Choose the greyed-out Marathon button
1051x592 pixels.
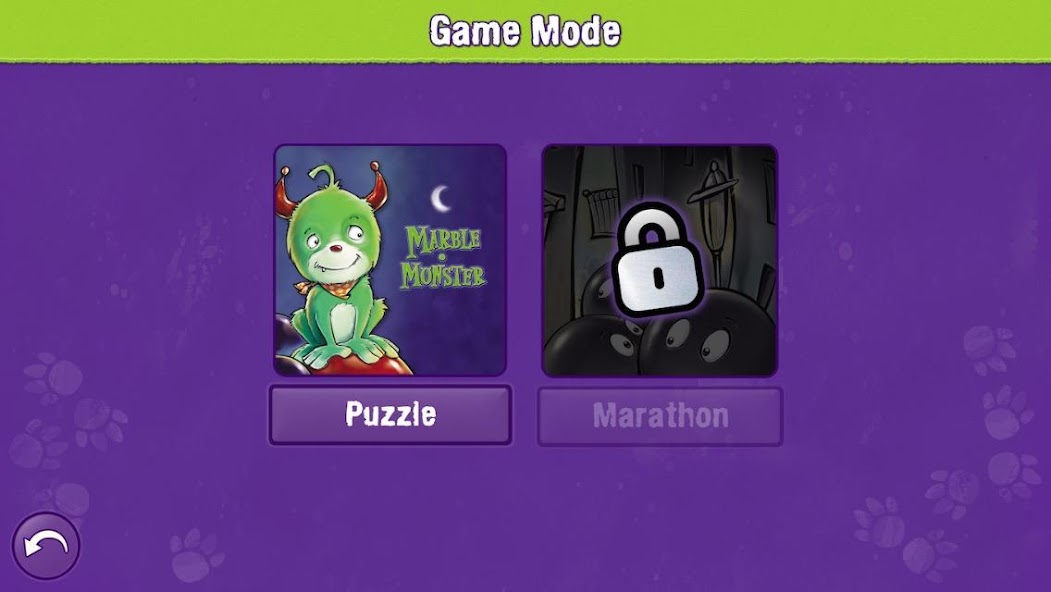pyautogui.click(x=660, y=416)
